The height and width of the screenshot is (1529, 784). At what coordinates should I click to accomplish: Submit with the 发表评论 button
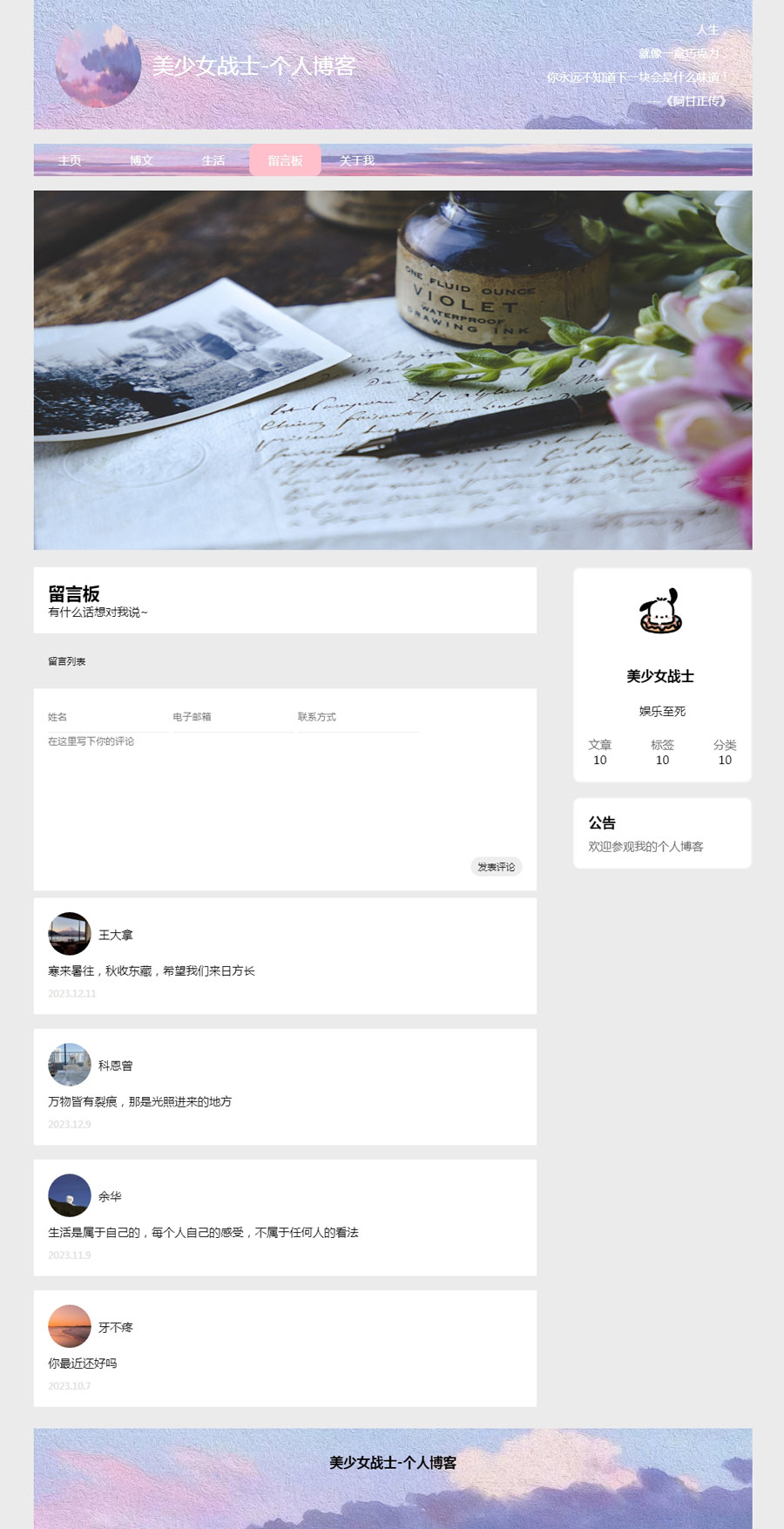(x=496, y=867)
